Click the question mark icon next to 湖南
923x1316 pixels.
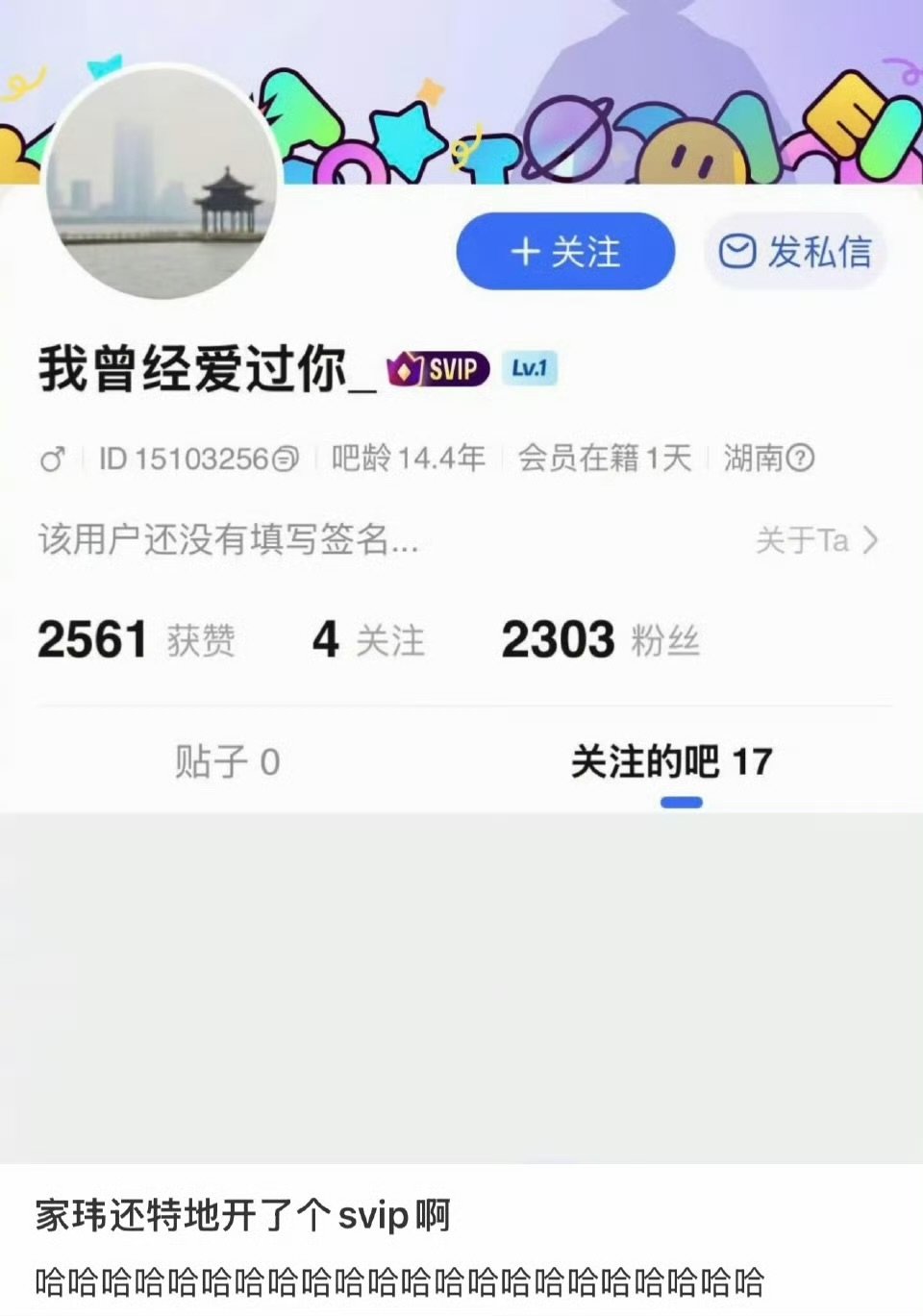[x=798, y=459]
